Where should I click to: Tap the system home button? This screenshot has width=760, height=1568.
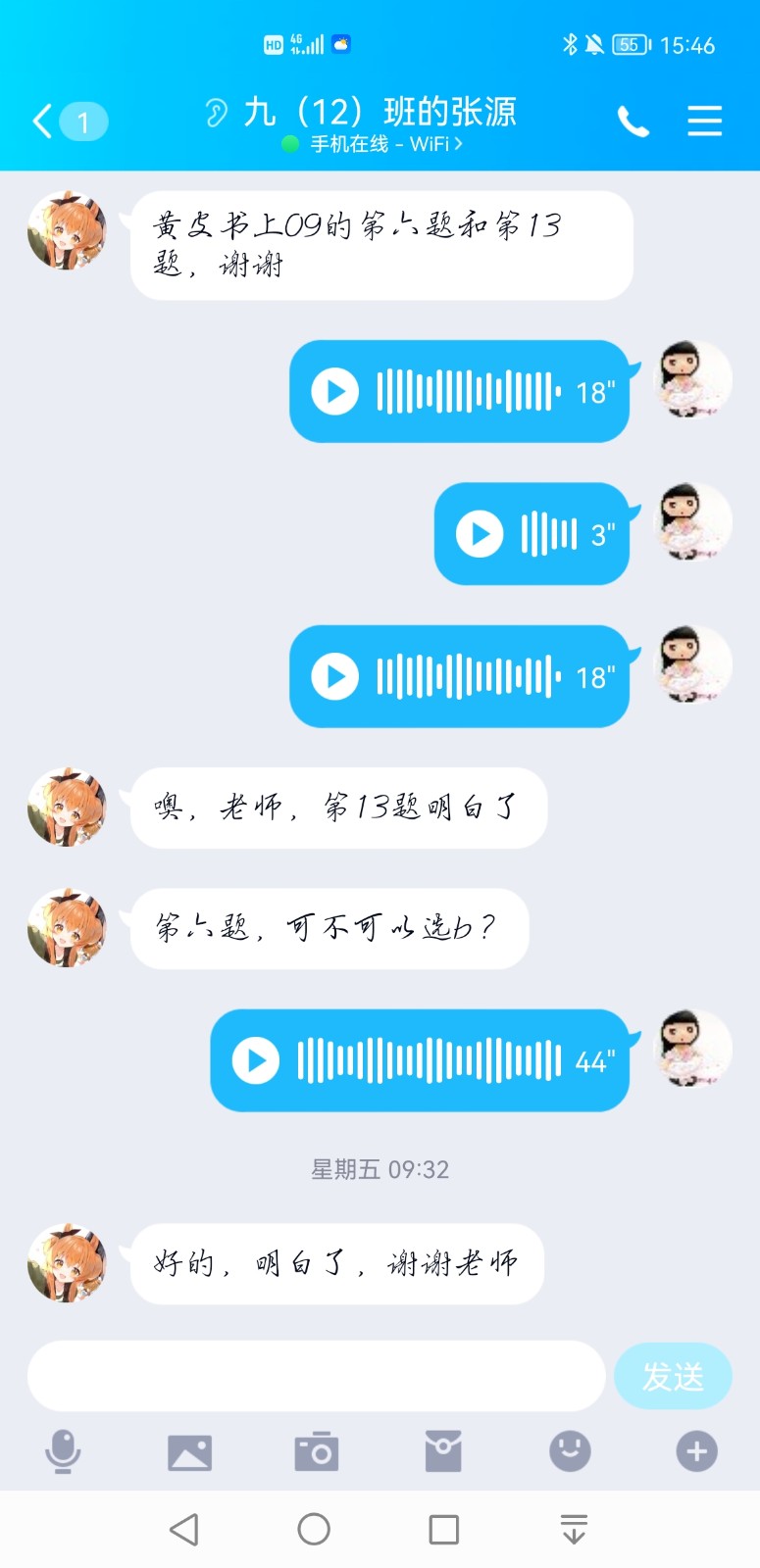[314, 1529]
